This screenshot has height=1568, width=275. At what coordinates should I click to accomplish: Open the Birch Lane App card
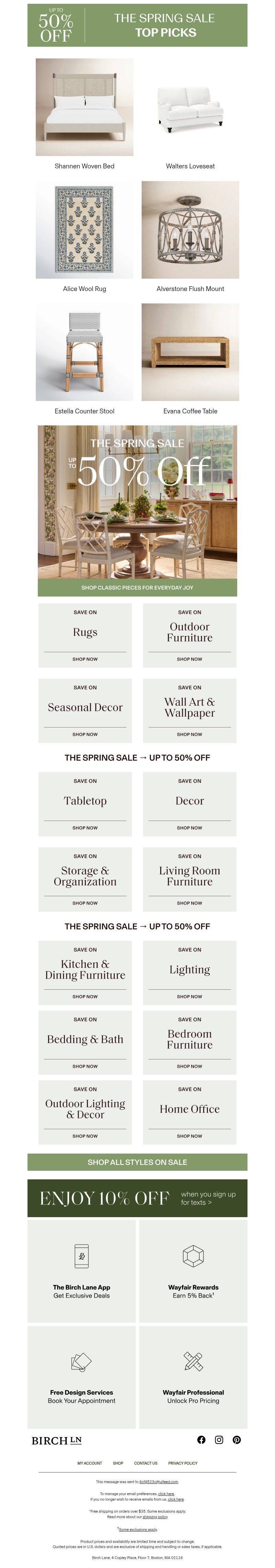coord(81,1270)
